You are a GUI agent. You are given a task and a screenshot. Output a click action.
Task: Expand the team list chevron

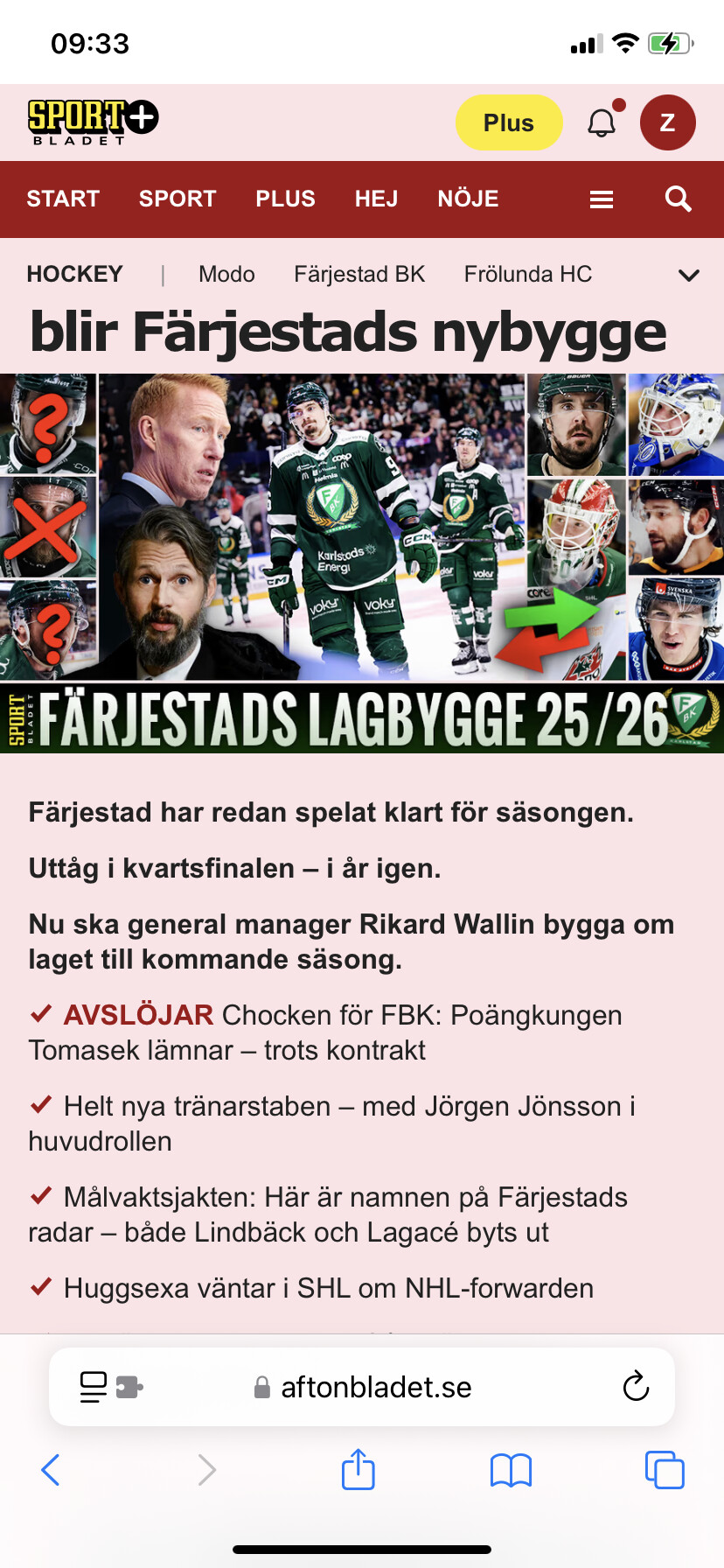coord(689,276)
